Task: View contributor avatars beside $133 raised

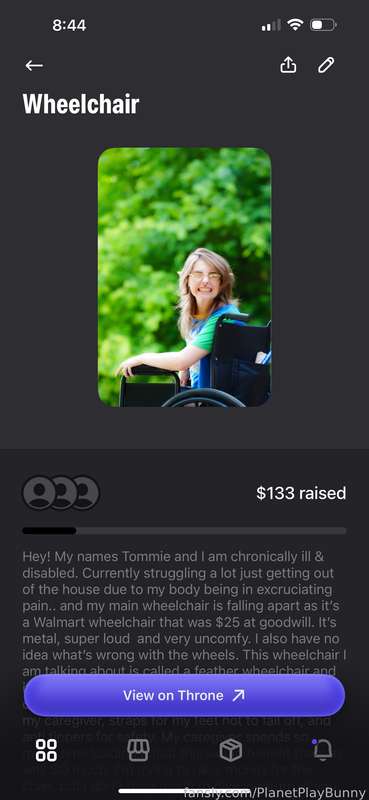Action: click(x=61, y=492)
